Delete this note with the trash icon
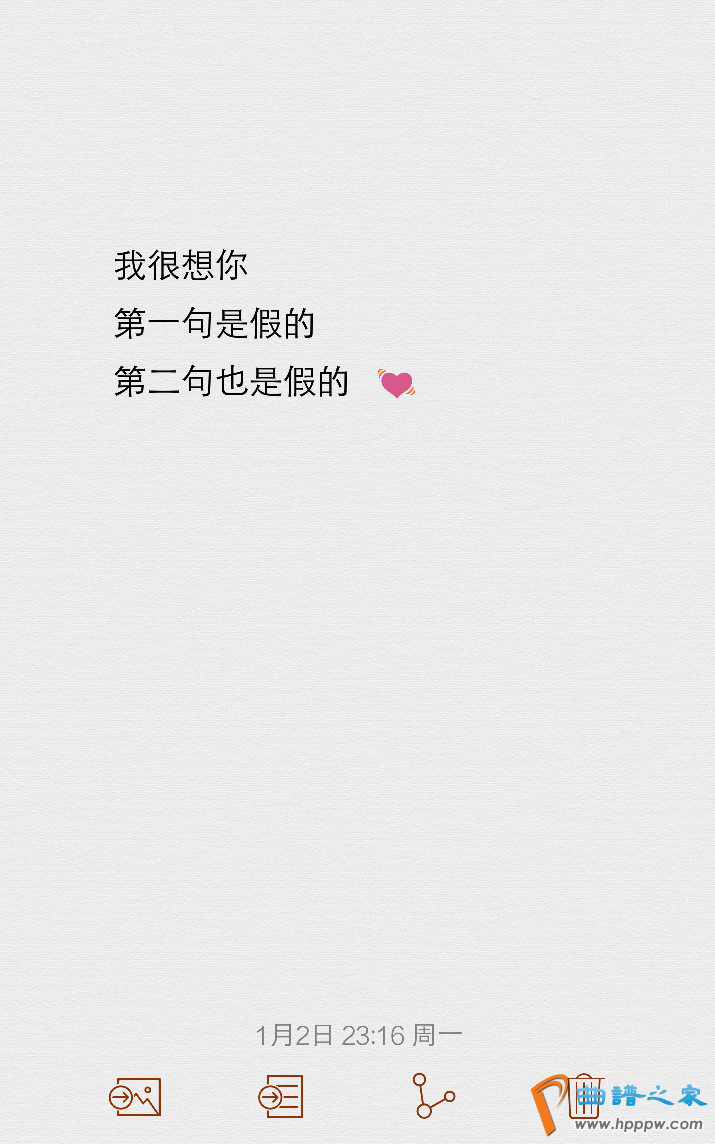 pos(585,1097)
